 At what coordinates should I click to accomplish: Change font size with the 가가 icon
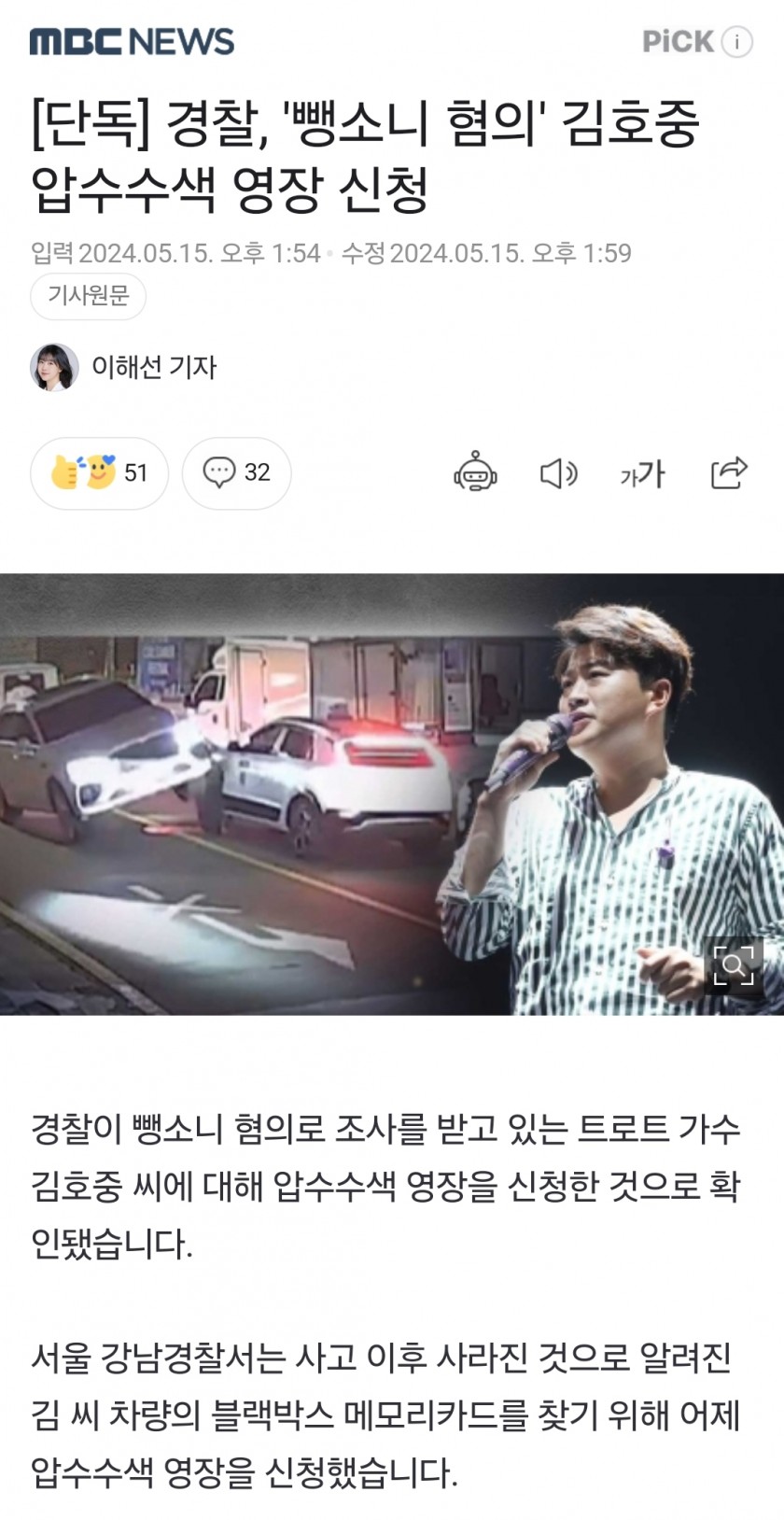point(642,473)
